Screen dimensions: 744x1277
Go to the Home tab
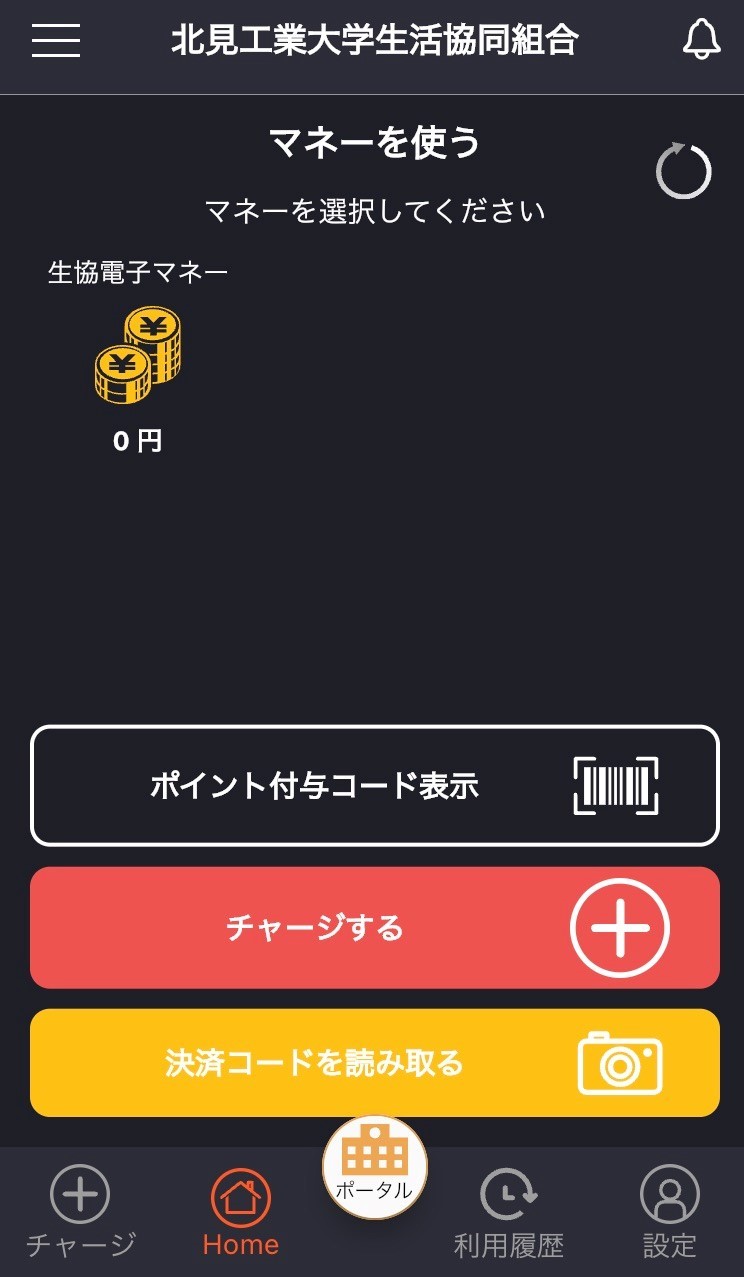click(x=241, y=1212)
